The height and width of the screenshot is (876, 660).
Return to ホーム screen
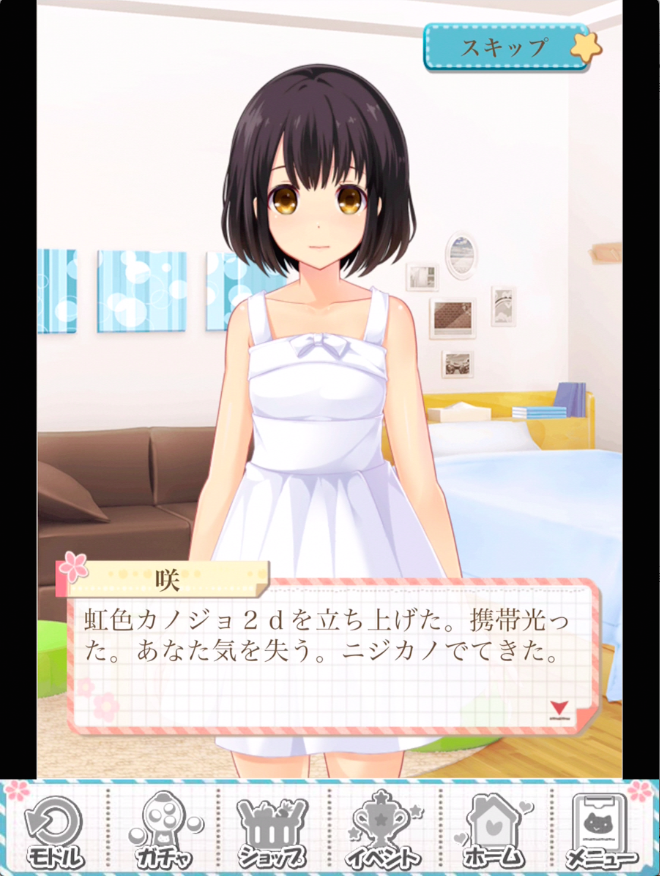tap(493, 829)
